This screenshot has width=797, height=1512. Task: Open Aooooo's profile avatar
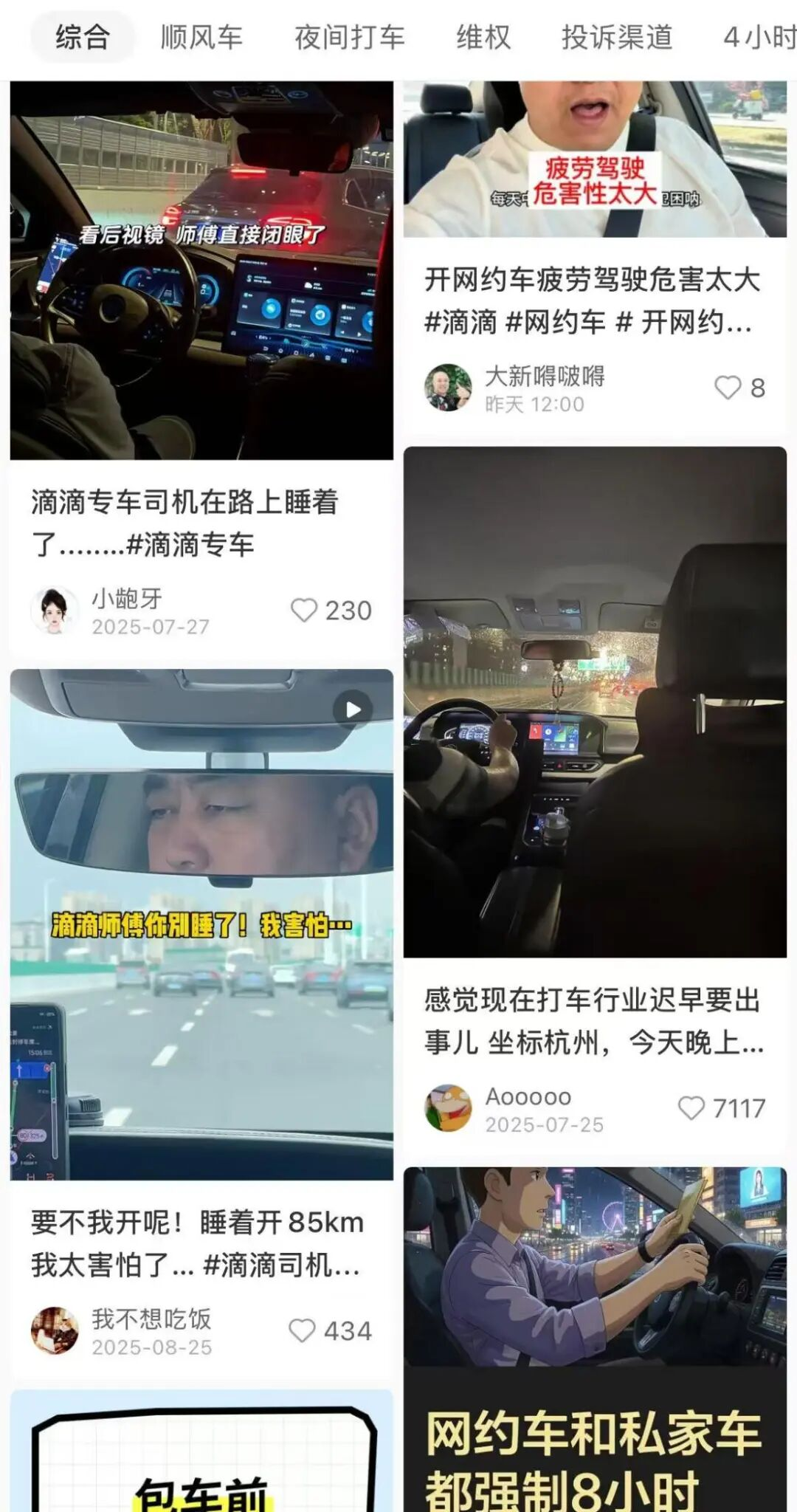(x=447, y=1107)
